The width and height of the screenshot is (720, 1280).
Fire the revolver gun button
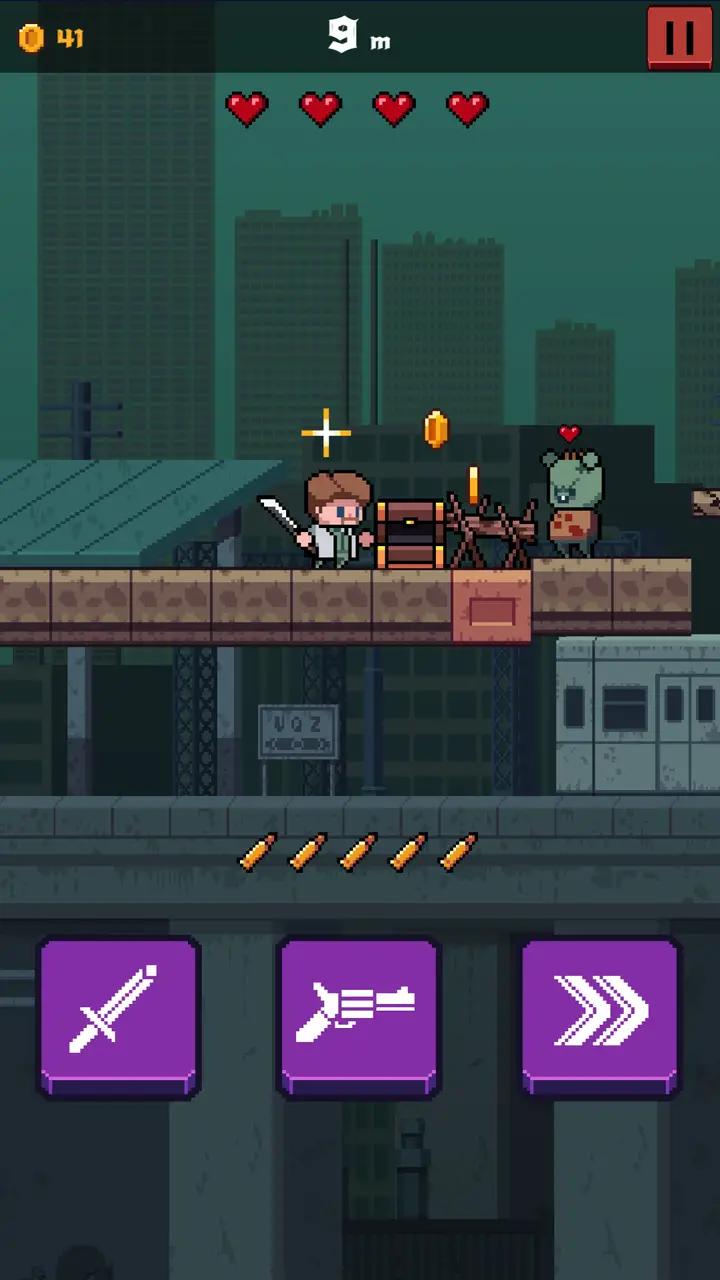pos(359,1013)
